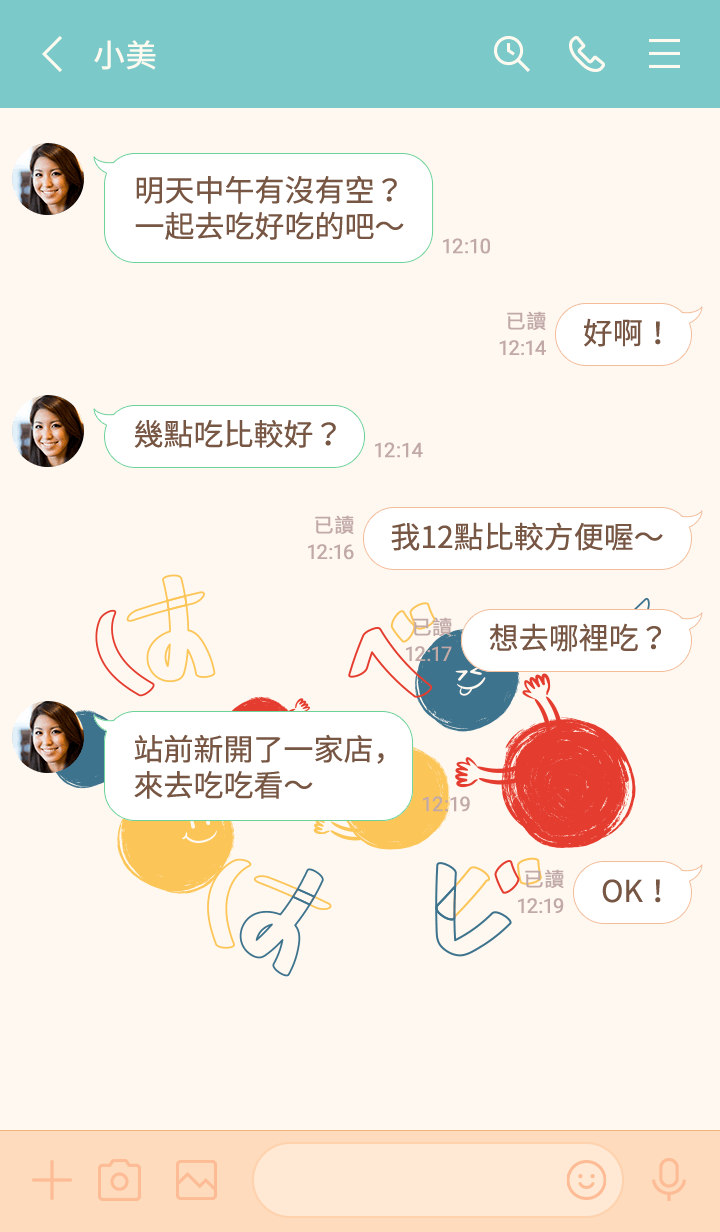Tap the 想去哪裡吃？ message bubble
Screen dimensions: 720x1232
[x=578, y=640]
